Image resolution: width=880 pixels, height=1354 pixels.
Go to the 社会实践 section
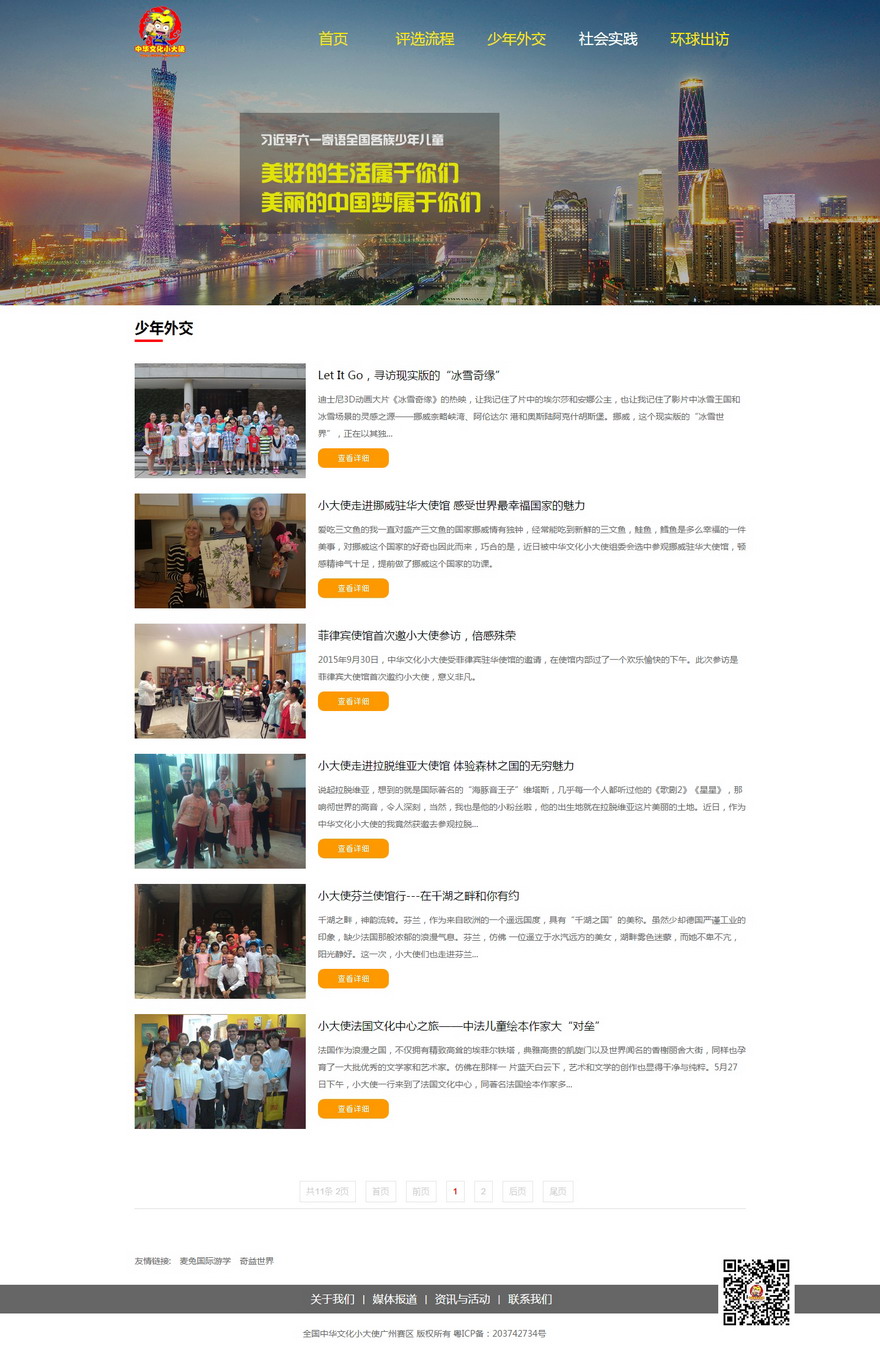(x=607, y=39)
